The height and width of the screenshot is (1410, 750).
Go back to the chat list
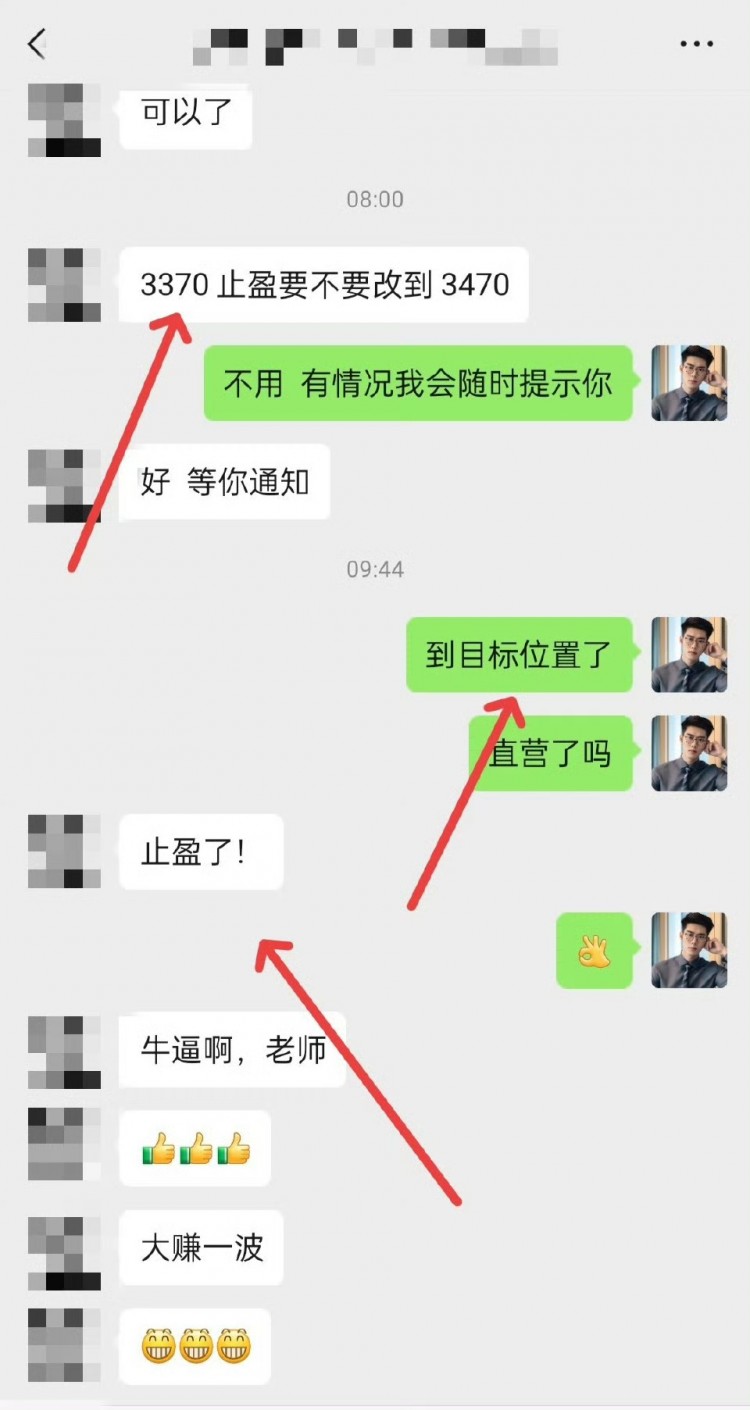coord(37,44)
